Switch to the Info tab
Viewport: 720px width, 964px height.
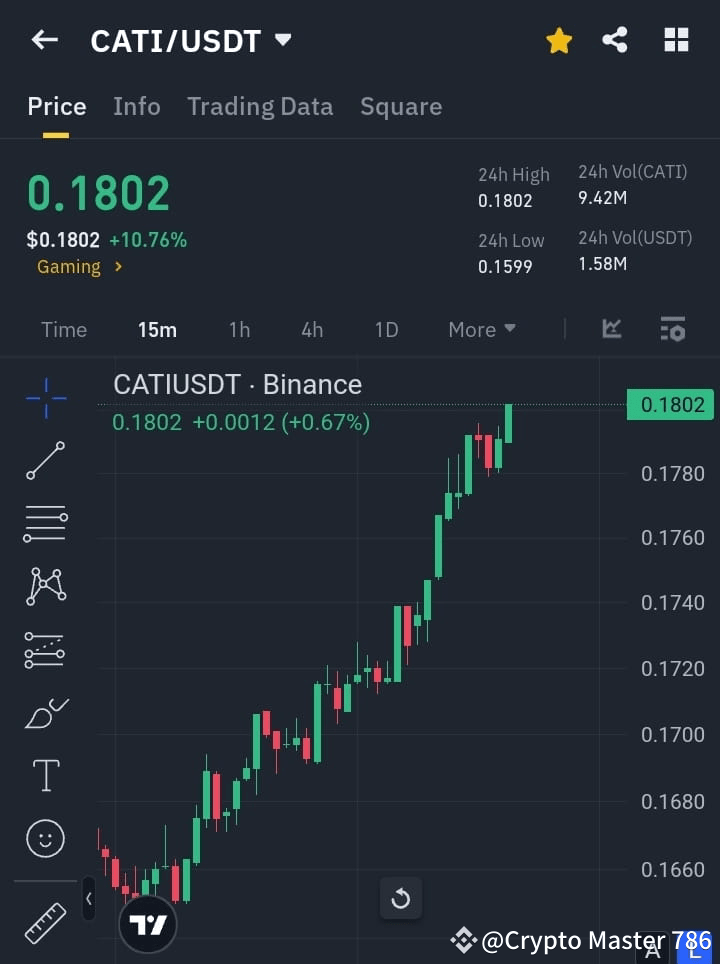(137, 107)
